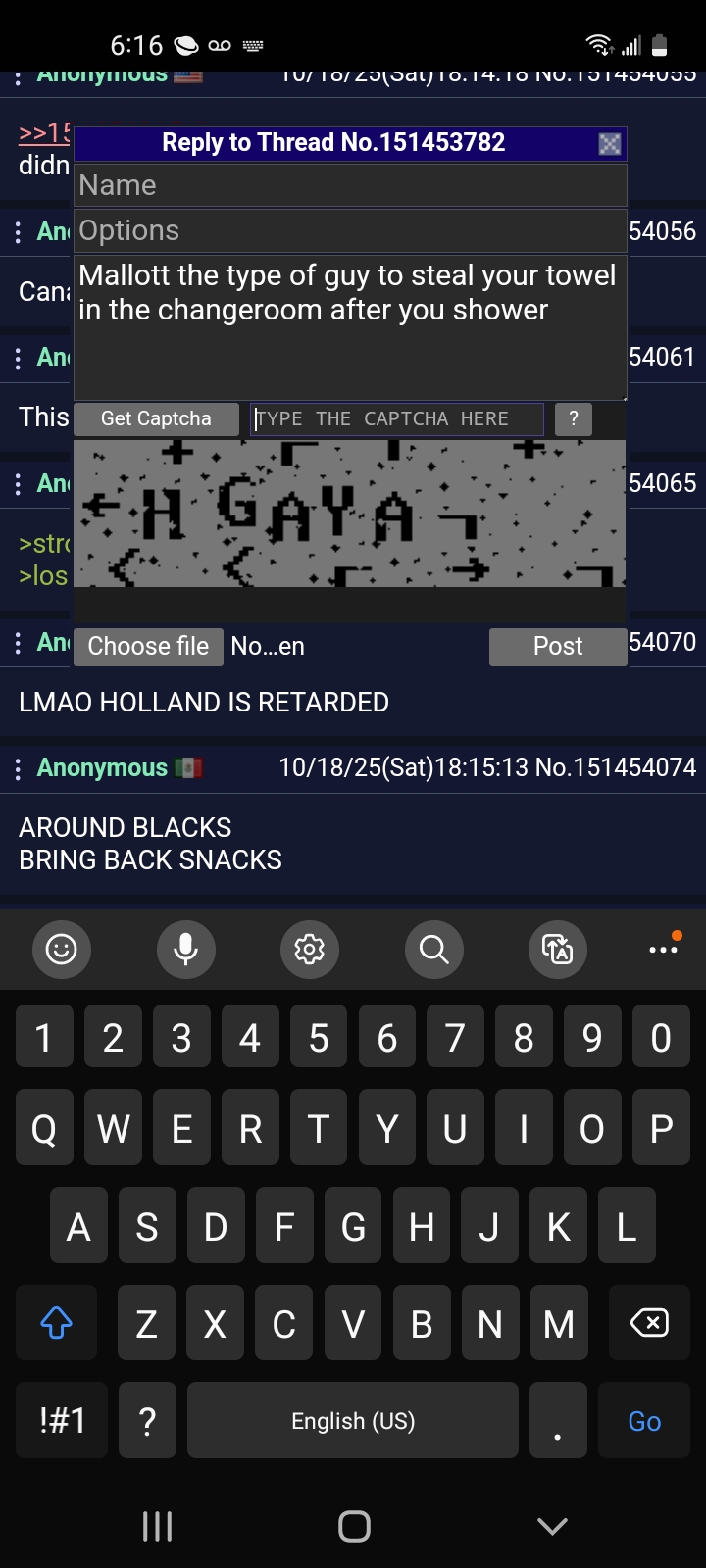
Task: Close the Reply to Thread dialog
Action: [610, 144]
